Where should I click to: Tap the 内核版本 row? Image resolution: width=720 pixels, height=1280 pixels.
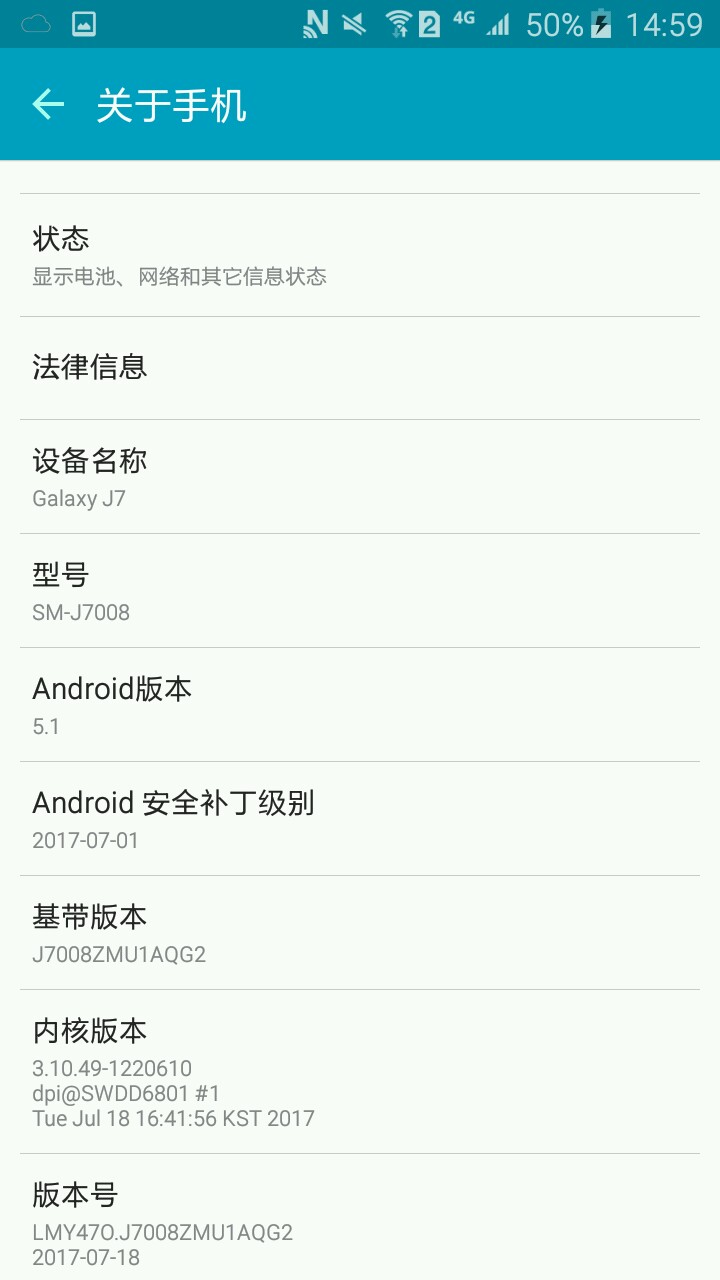click(360, 1072)
